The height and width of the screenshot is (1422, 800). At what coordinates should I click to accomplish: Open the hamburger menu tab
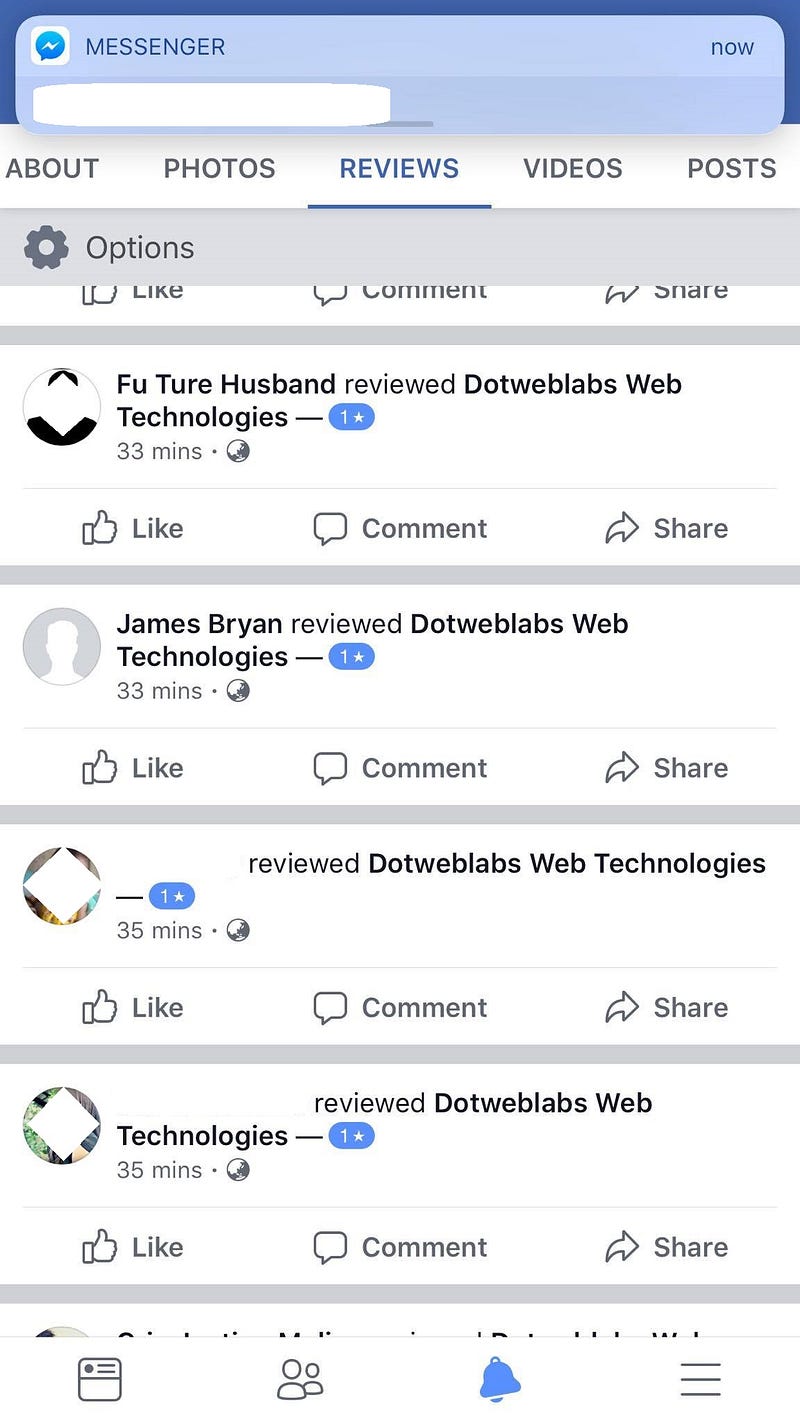click(700, 1380)
